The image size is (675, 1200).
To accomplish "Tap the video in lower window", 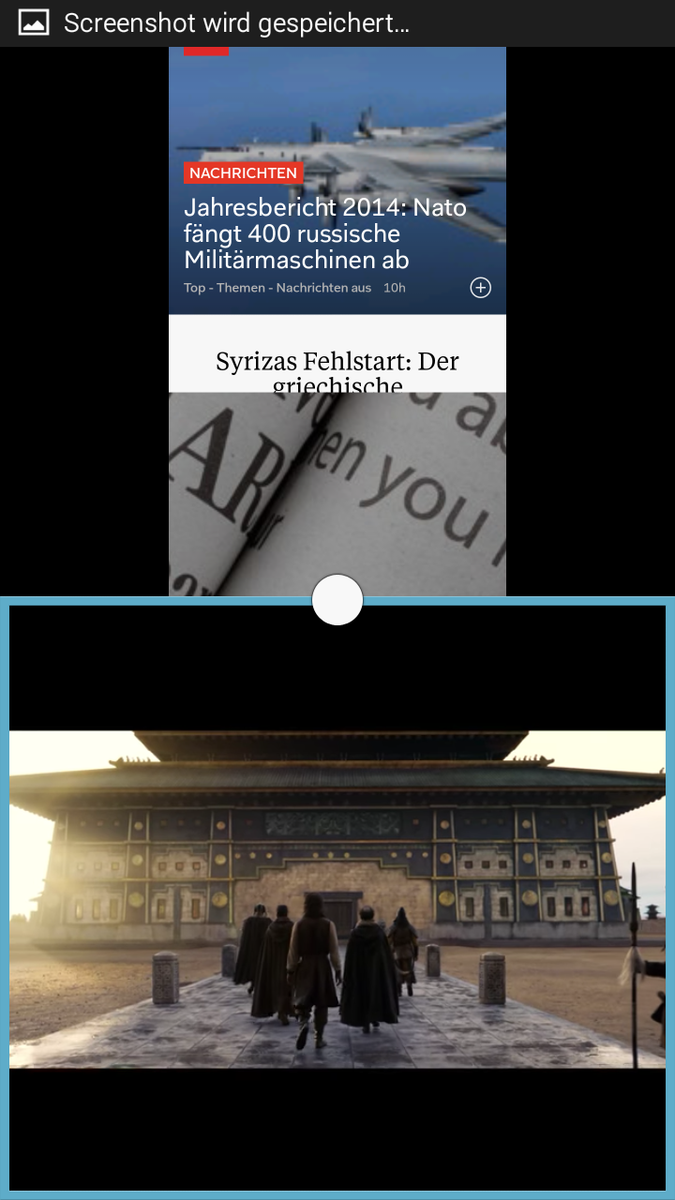I will 337,898.
